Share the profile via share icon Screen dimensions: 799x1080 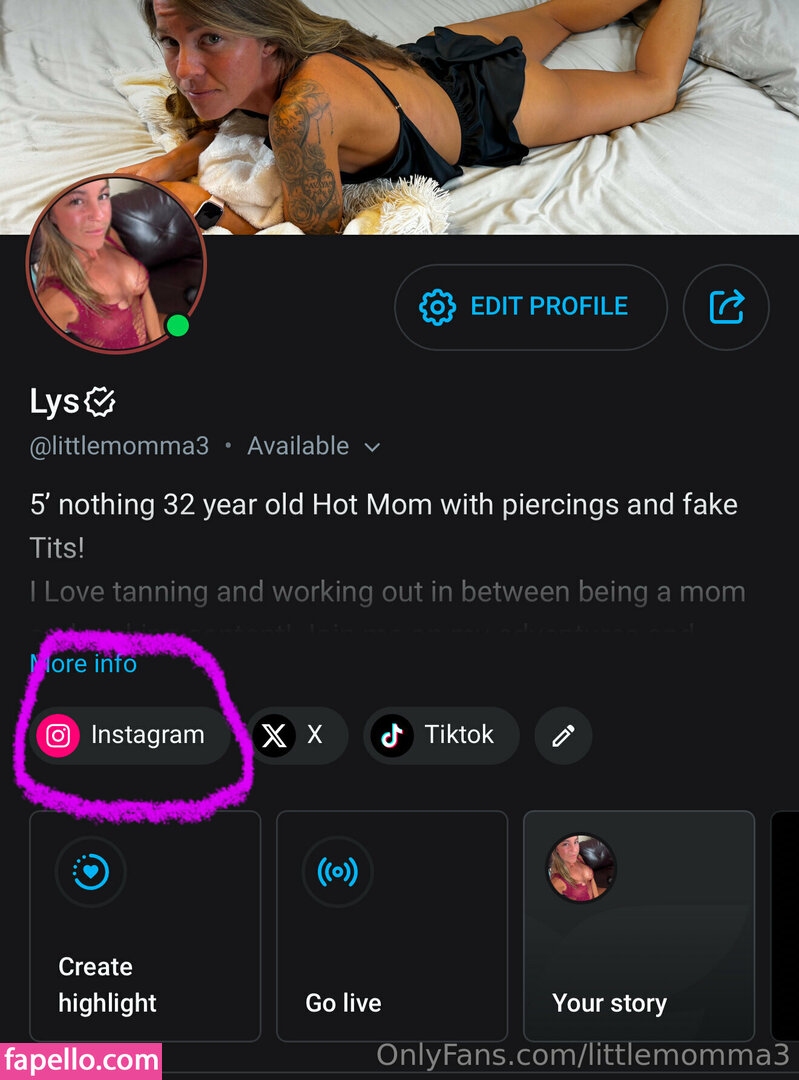726,307
